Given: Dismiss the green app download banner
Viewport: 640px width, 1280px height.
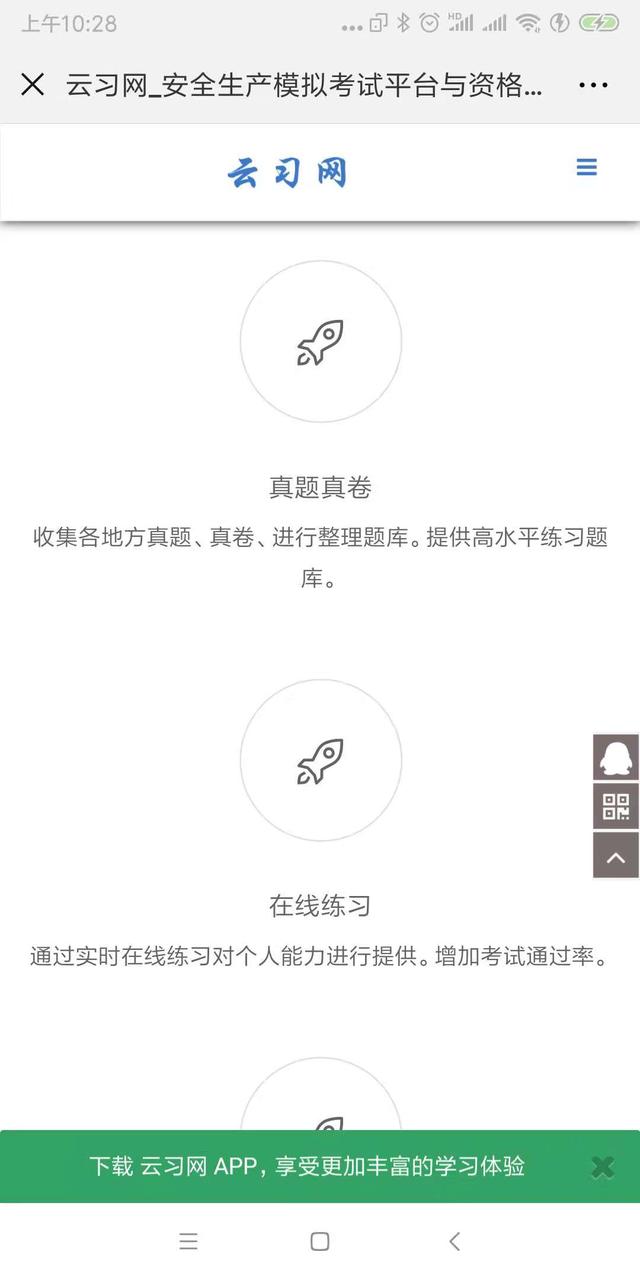Looking at the screenshot, I should coord(602,1166).
